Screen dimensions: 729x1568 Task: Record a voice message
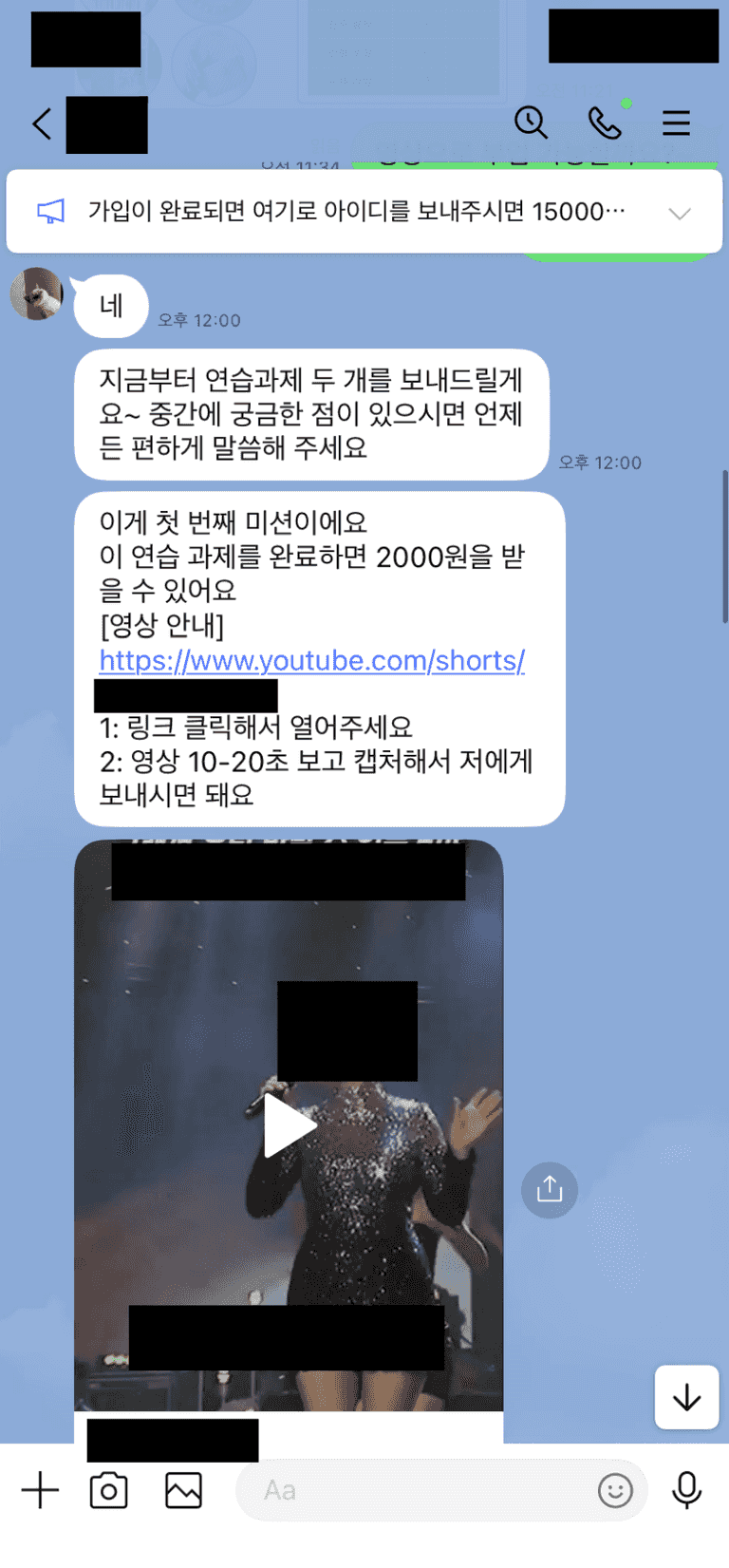click(x=686, y=1490)
